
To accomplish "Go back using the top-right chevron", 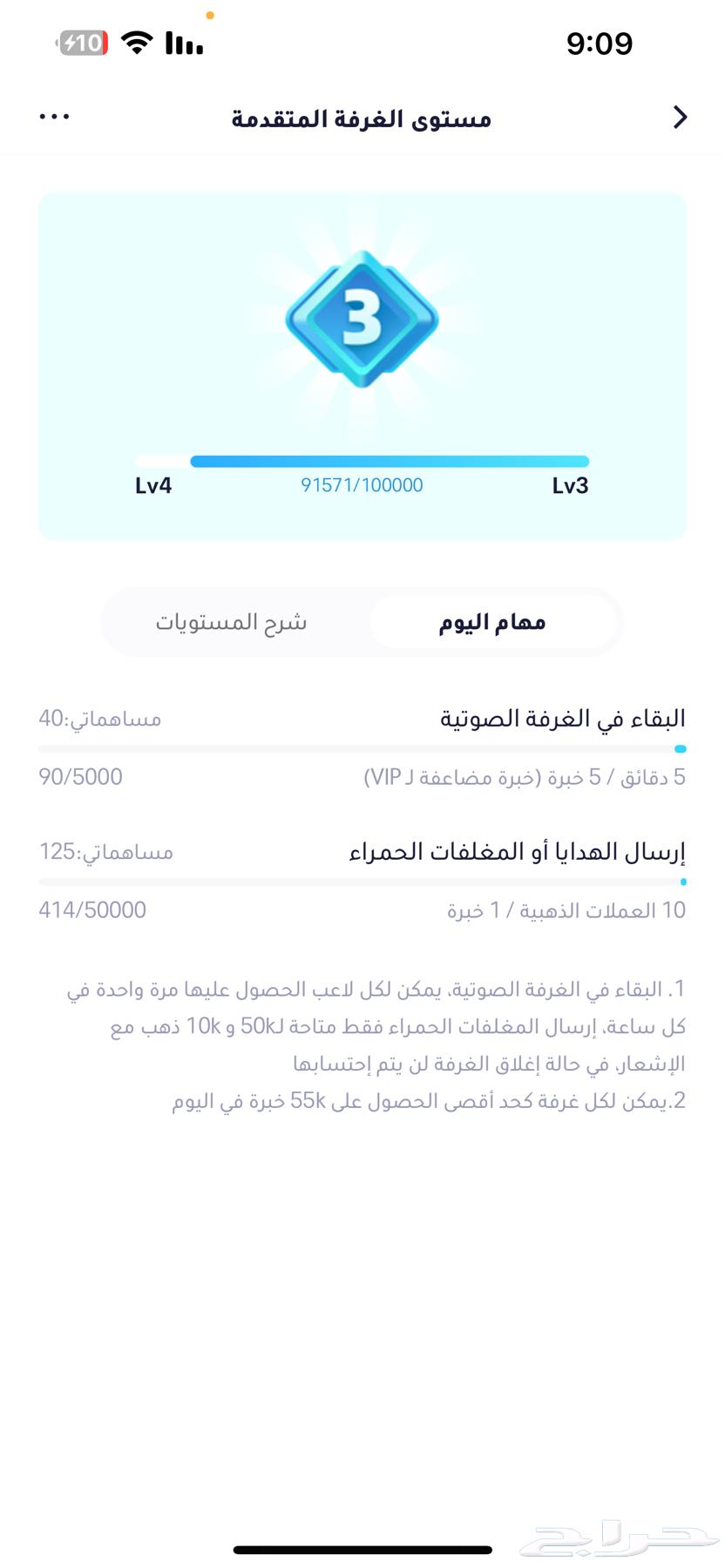I will [681, 116].
